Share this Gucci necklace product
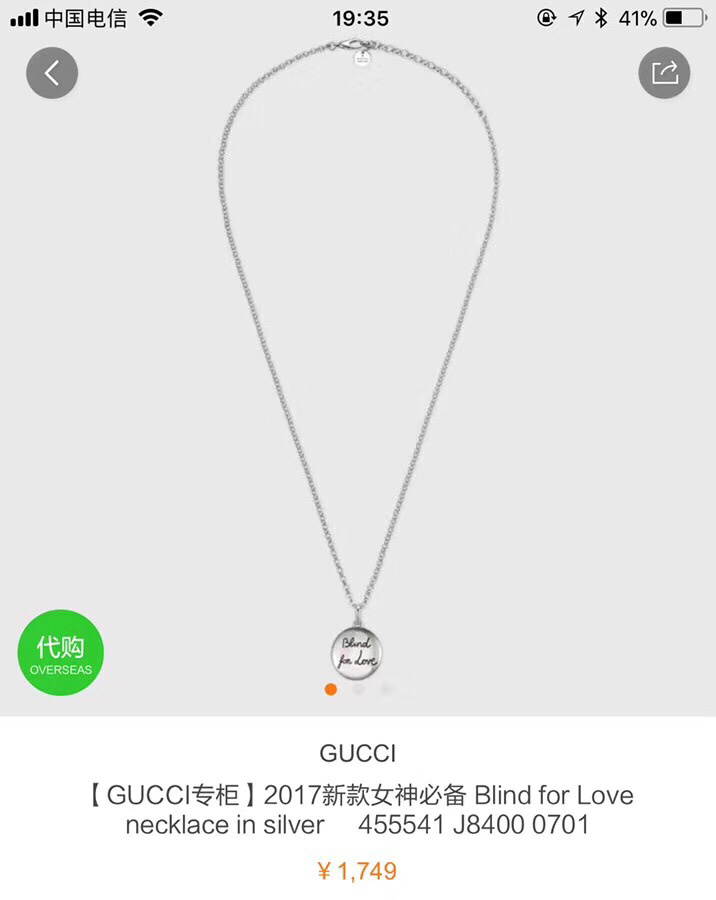716x900 pixels. [664, 72]
